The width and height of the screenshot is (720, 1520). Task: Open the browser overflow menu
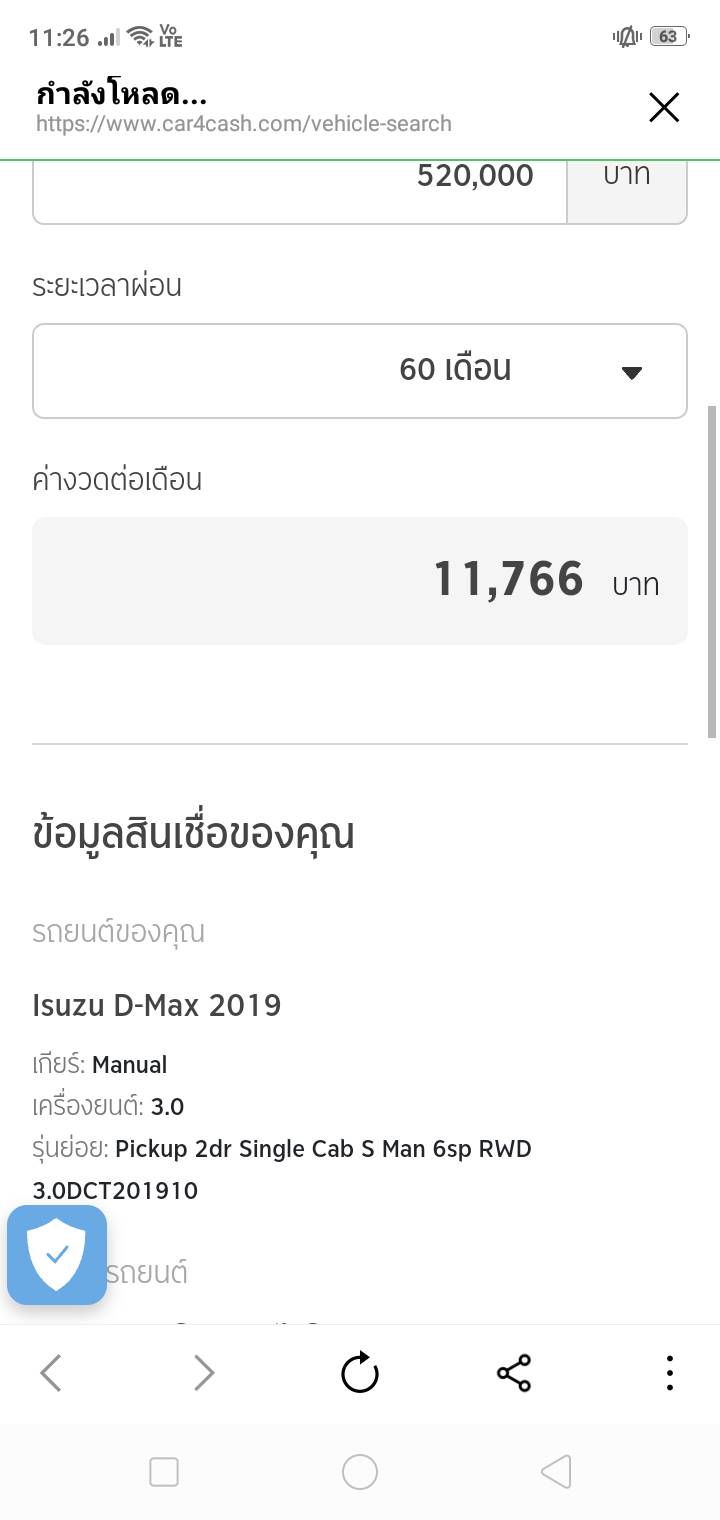669,1373
